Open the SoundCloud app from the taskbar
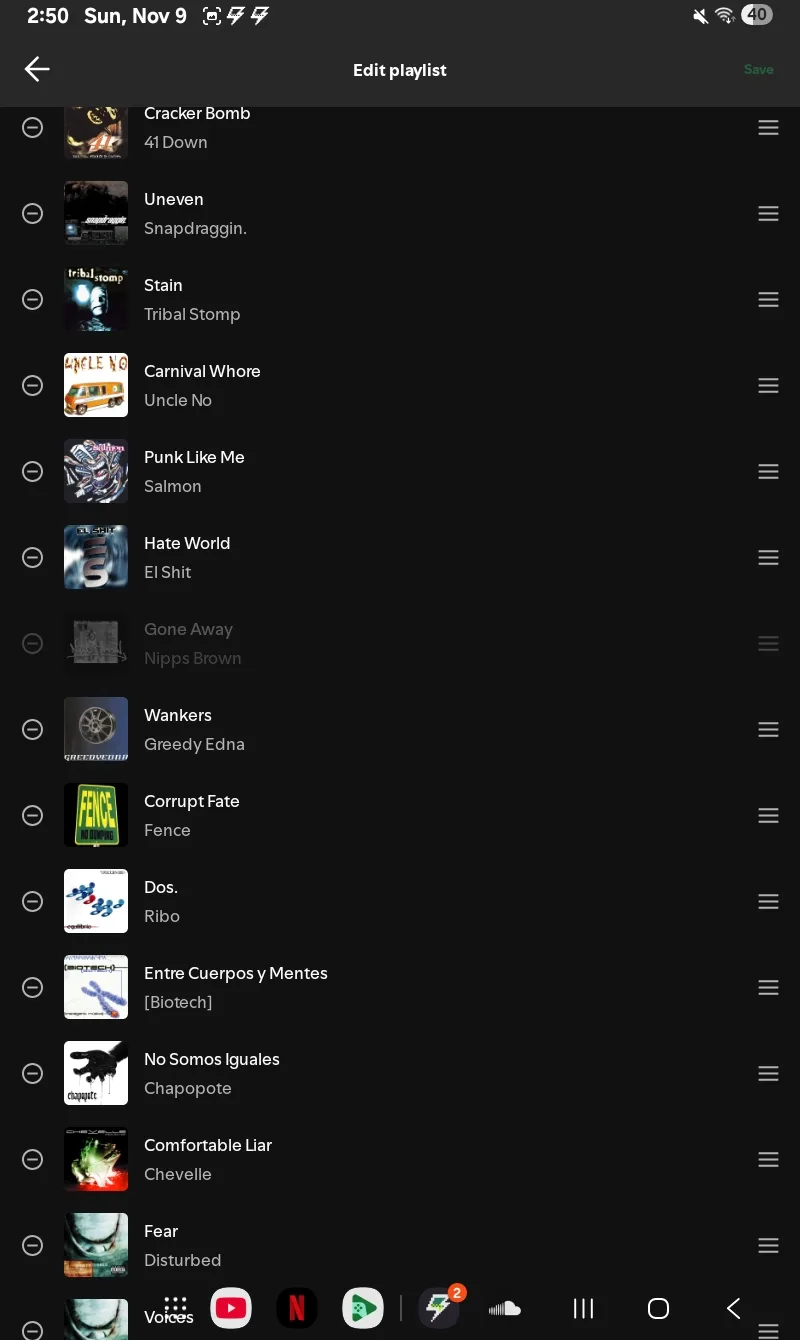The width and height of the screenshot is (800, 1340). tap(505, 1308)
